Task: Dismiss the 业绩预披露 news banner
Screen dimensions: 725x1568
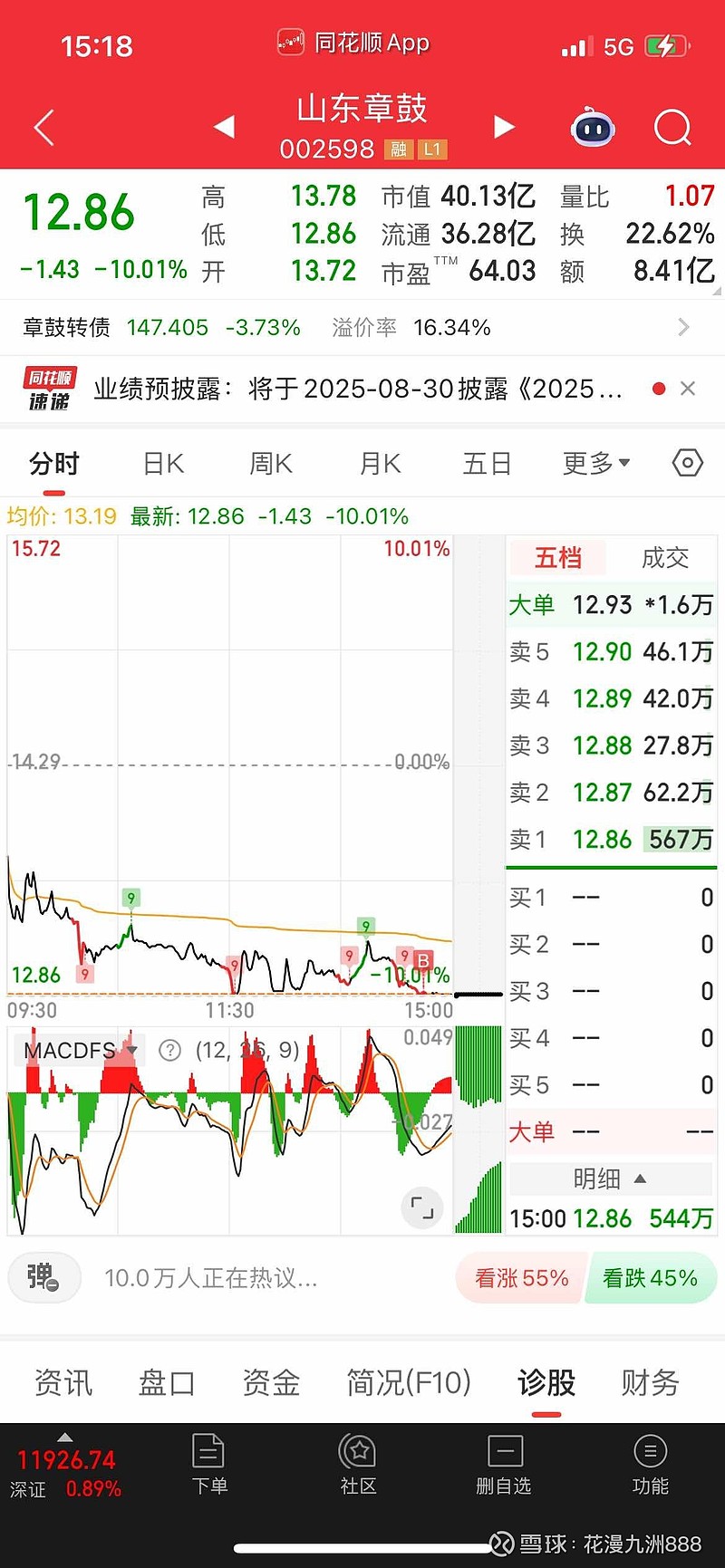Action: point(688,389)
